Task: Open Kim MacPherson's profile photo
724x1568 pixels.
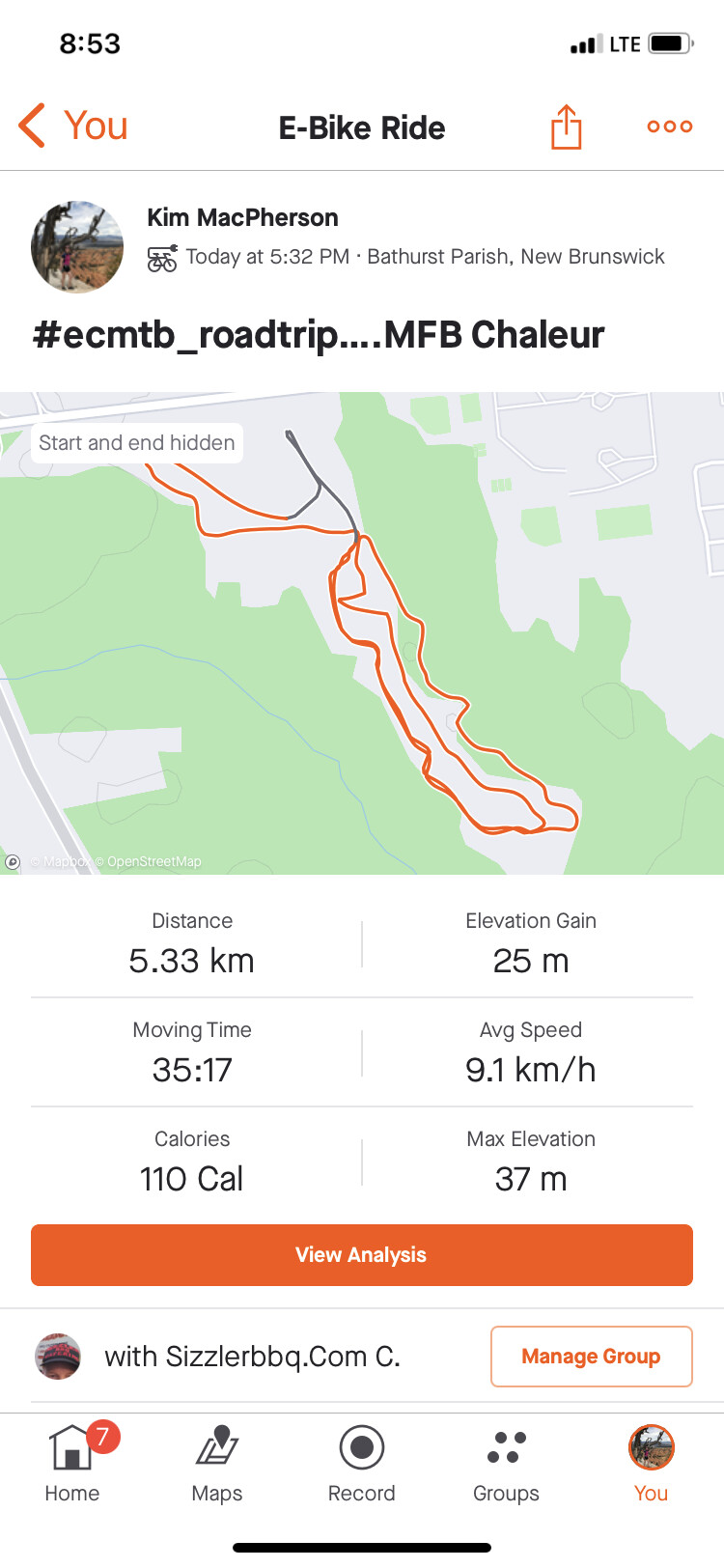Action: pyautogui.click(x=77, y=247)
